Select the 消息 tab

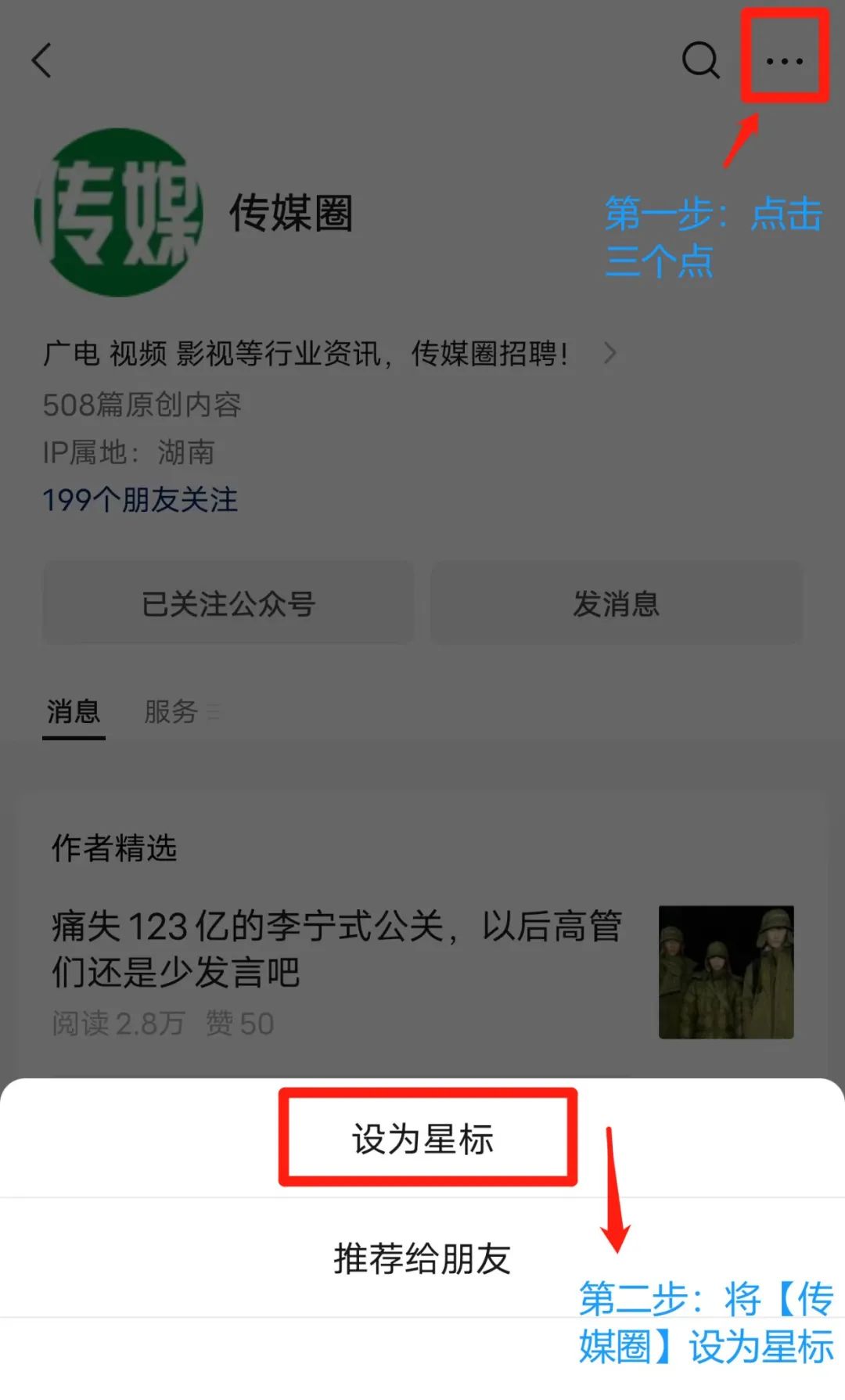tap(74, 712)
